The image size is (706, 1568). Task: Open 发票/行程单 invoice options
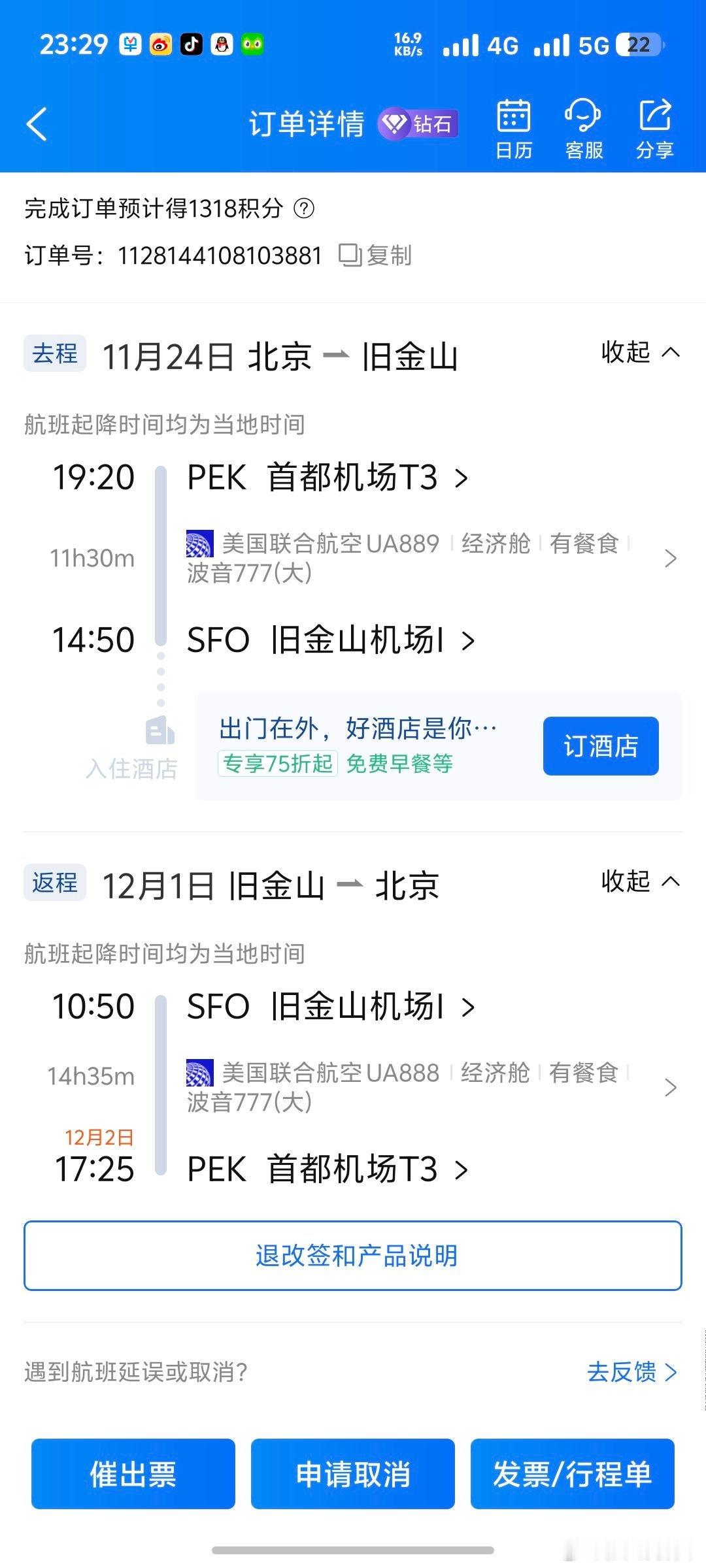click(573, 1474)
